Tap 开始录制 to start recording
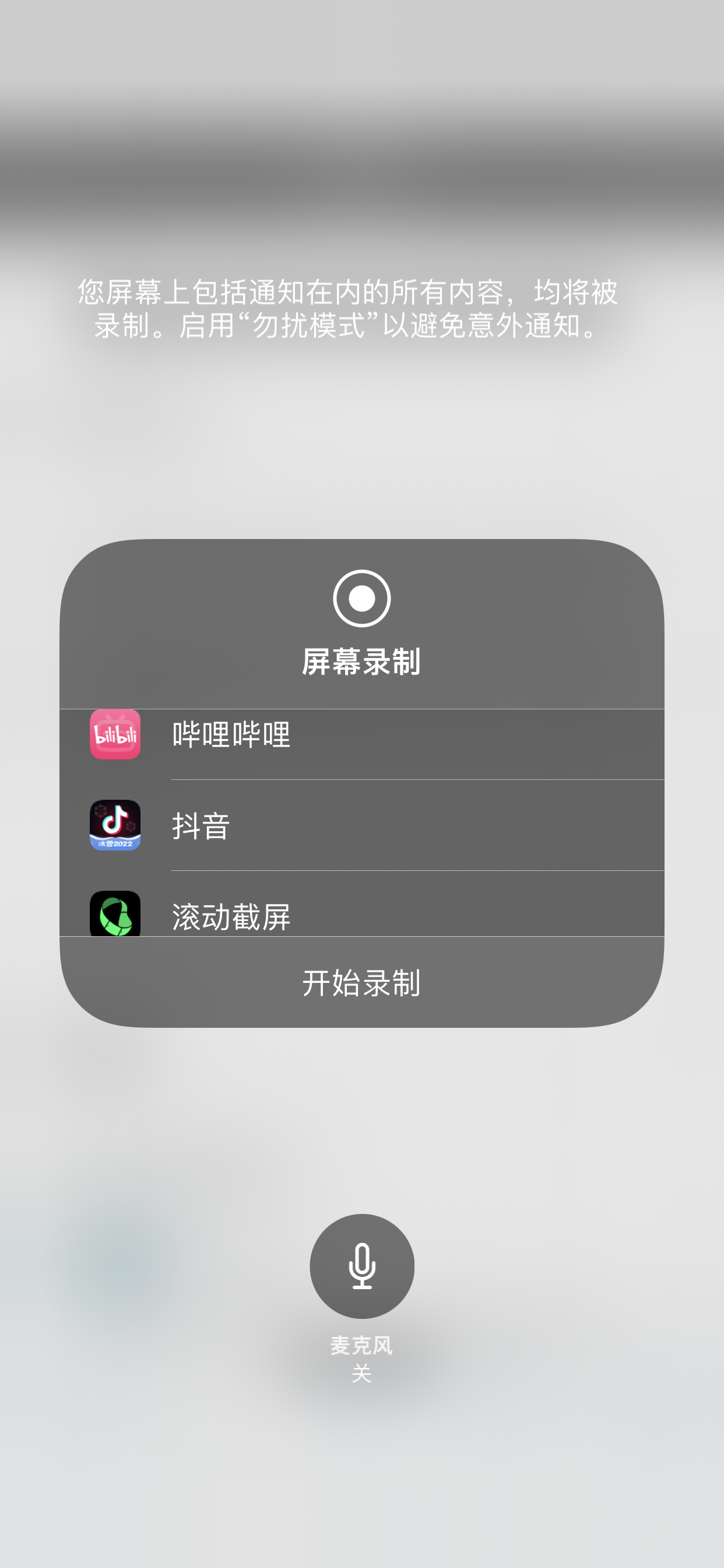Screen dimensions: 724x1568 tap(361, 982)
